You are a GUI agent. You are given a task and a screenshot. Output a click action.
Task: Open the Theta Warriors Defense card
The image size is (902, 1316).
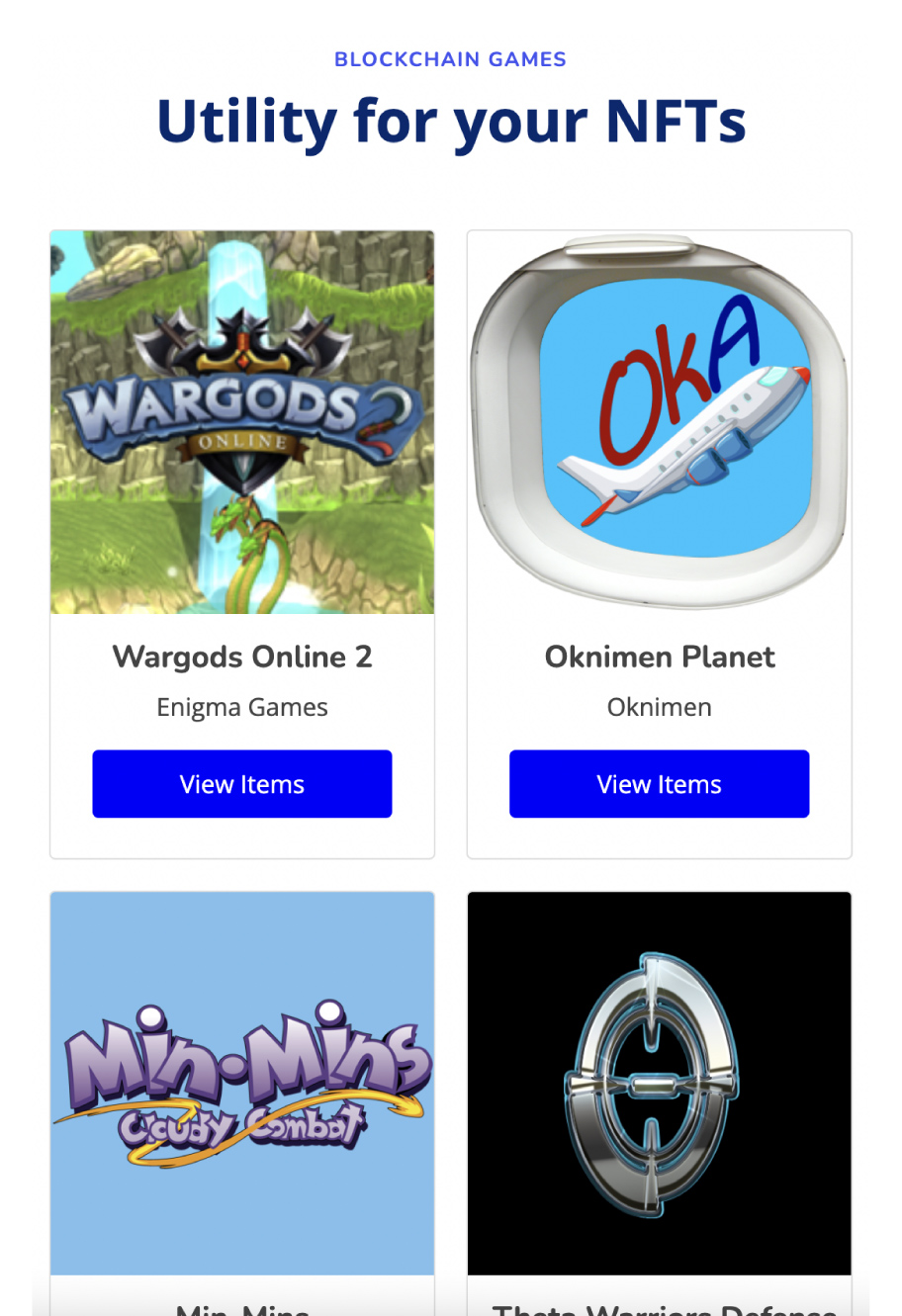(x=659, y=1084)
